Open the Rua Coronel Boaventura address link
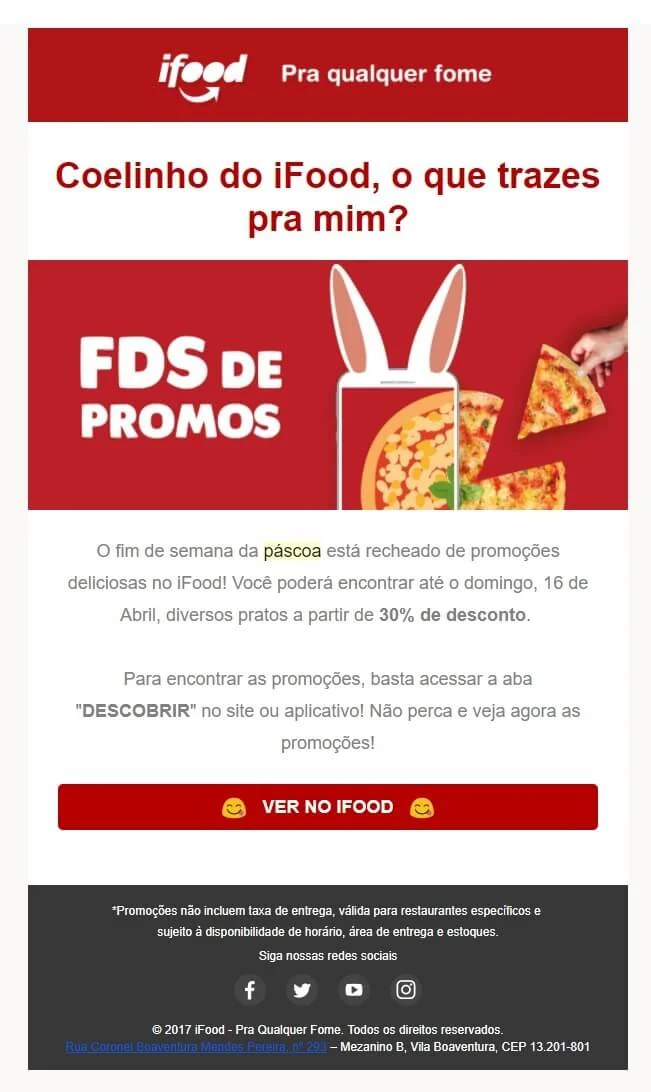 coord(196,1047)
